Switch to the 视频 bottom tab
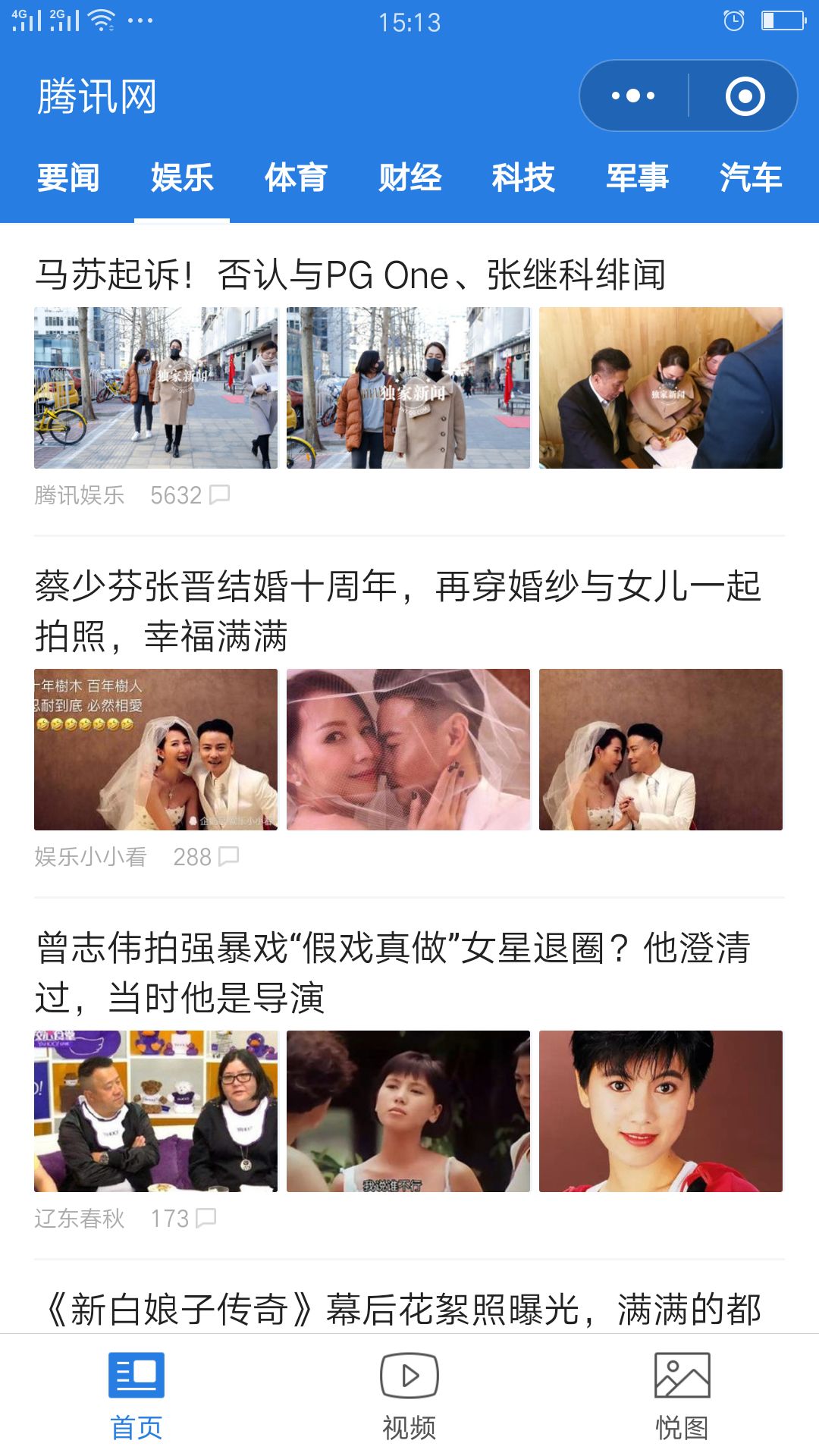Image resolution: width=819 pixels, height=1456 pixels. tap(409, 1395)
